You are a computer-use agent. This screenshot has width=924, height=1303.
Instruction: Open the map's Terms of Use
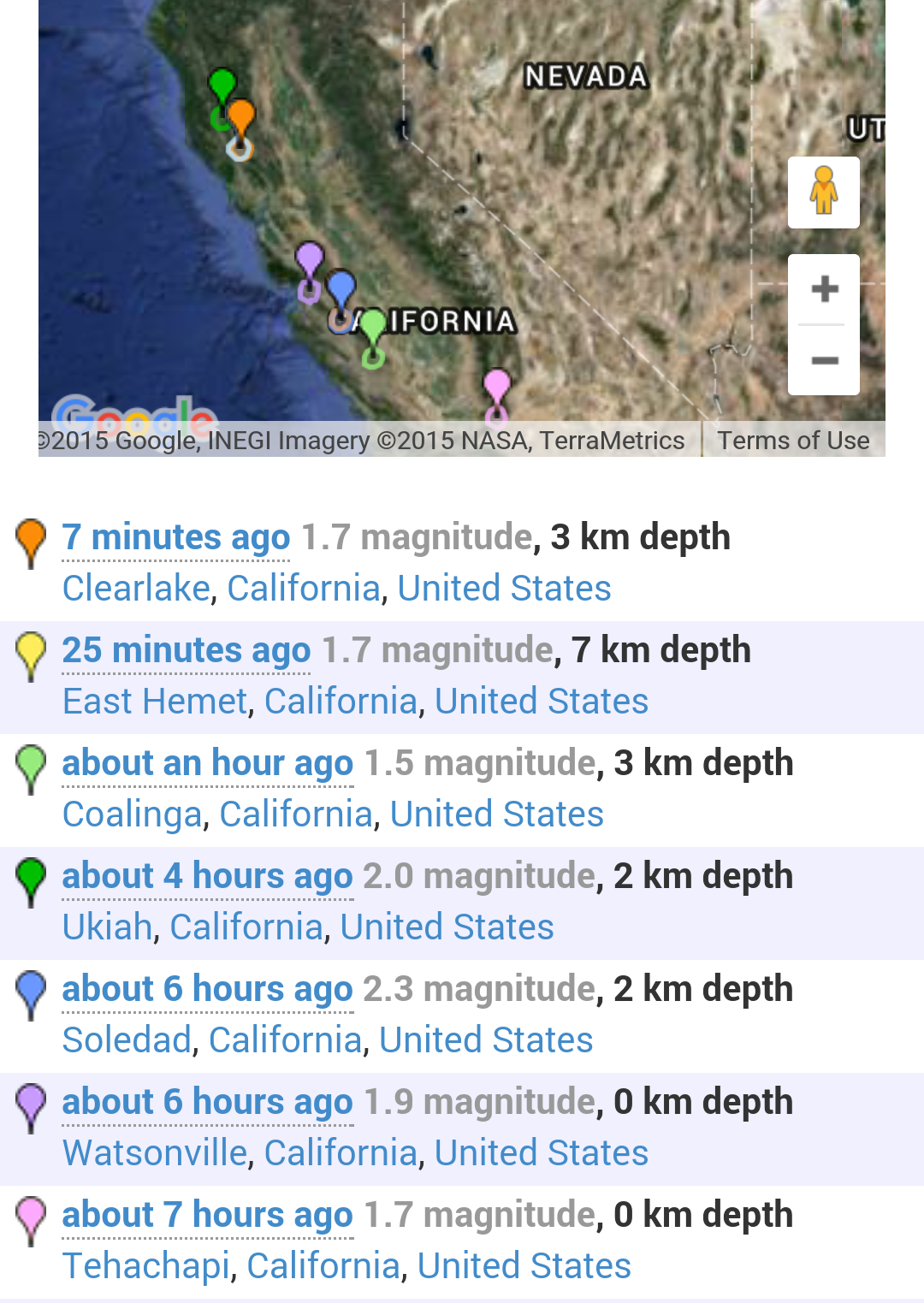[793, 441]
